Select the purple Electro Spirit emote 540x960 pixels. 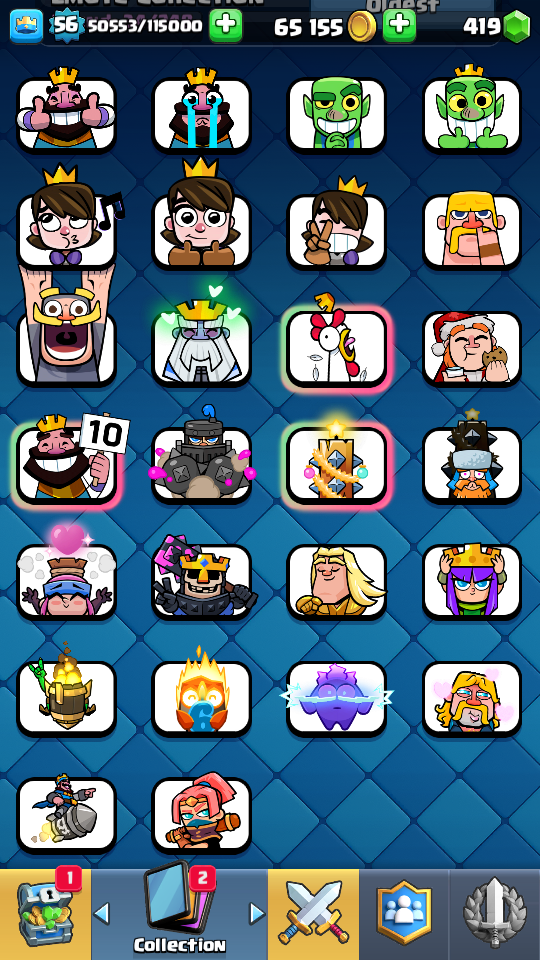point(336,698)
